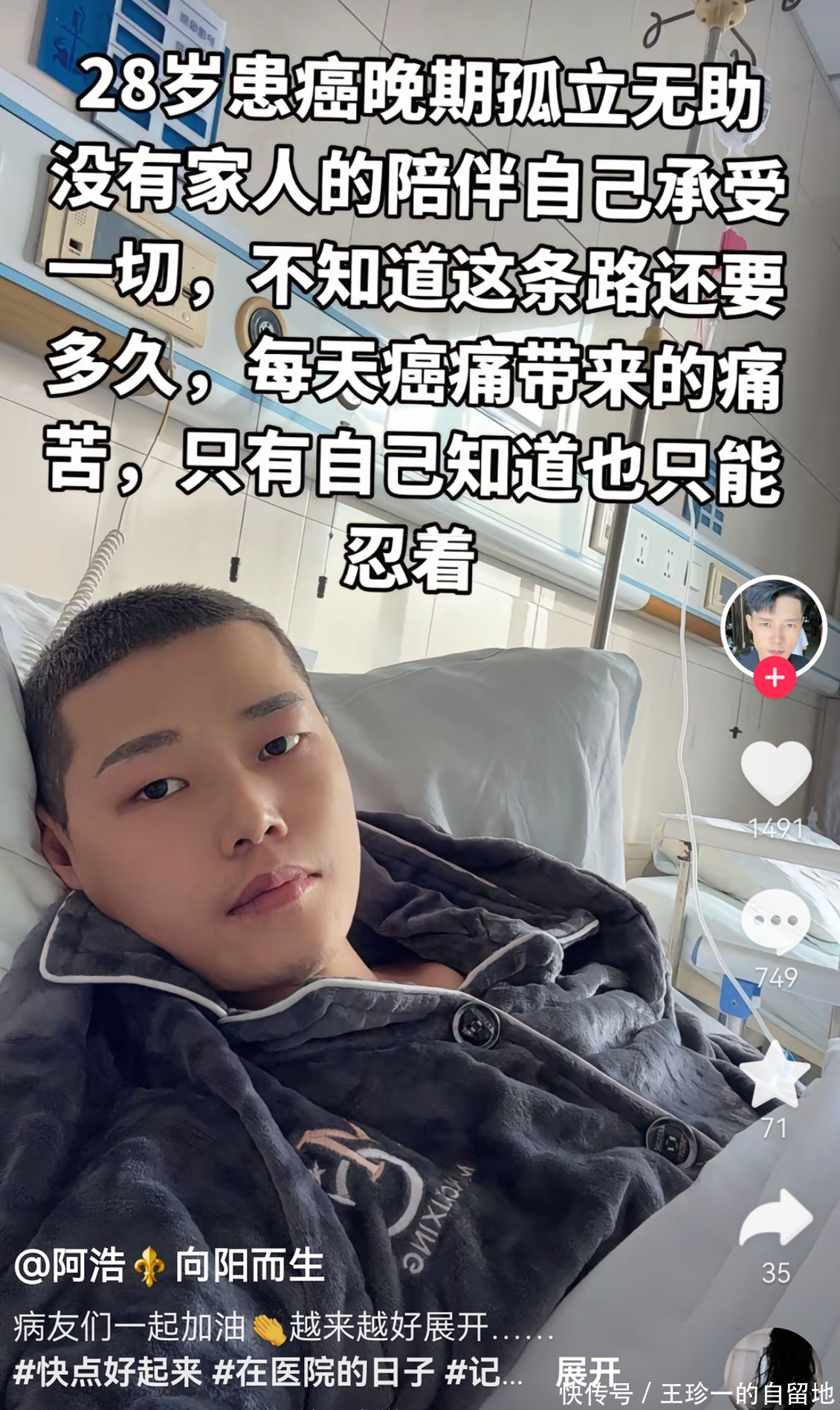
Task: Like this video with the heart
Action: pos(776,774)
